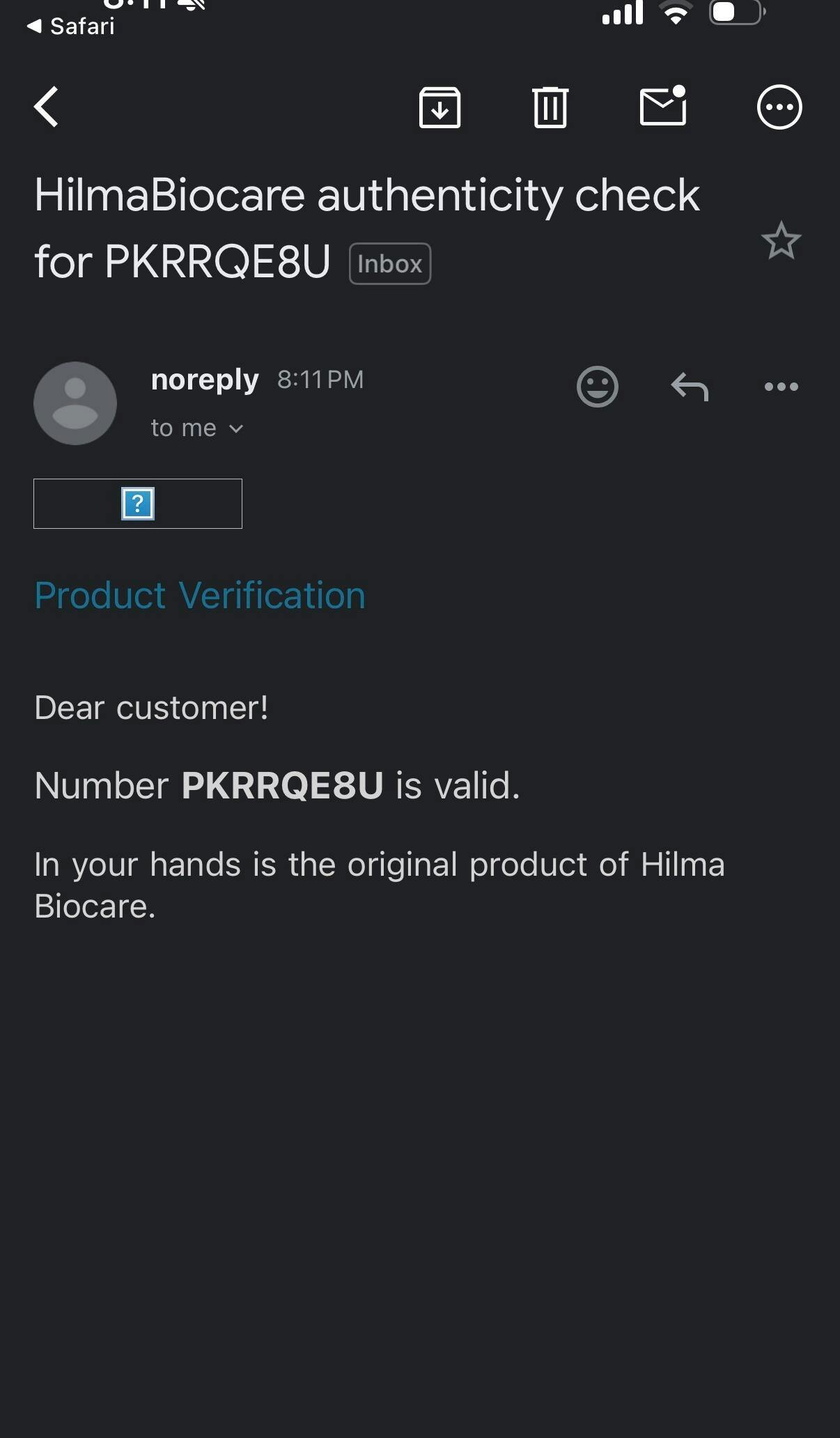Open the message's three-dot options
This screenshot has height=1438, width=840.
coord(781,387)
